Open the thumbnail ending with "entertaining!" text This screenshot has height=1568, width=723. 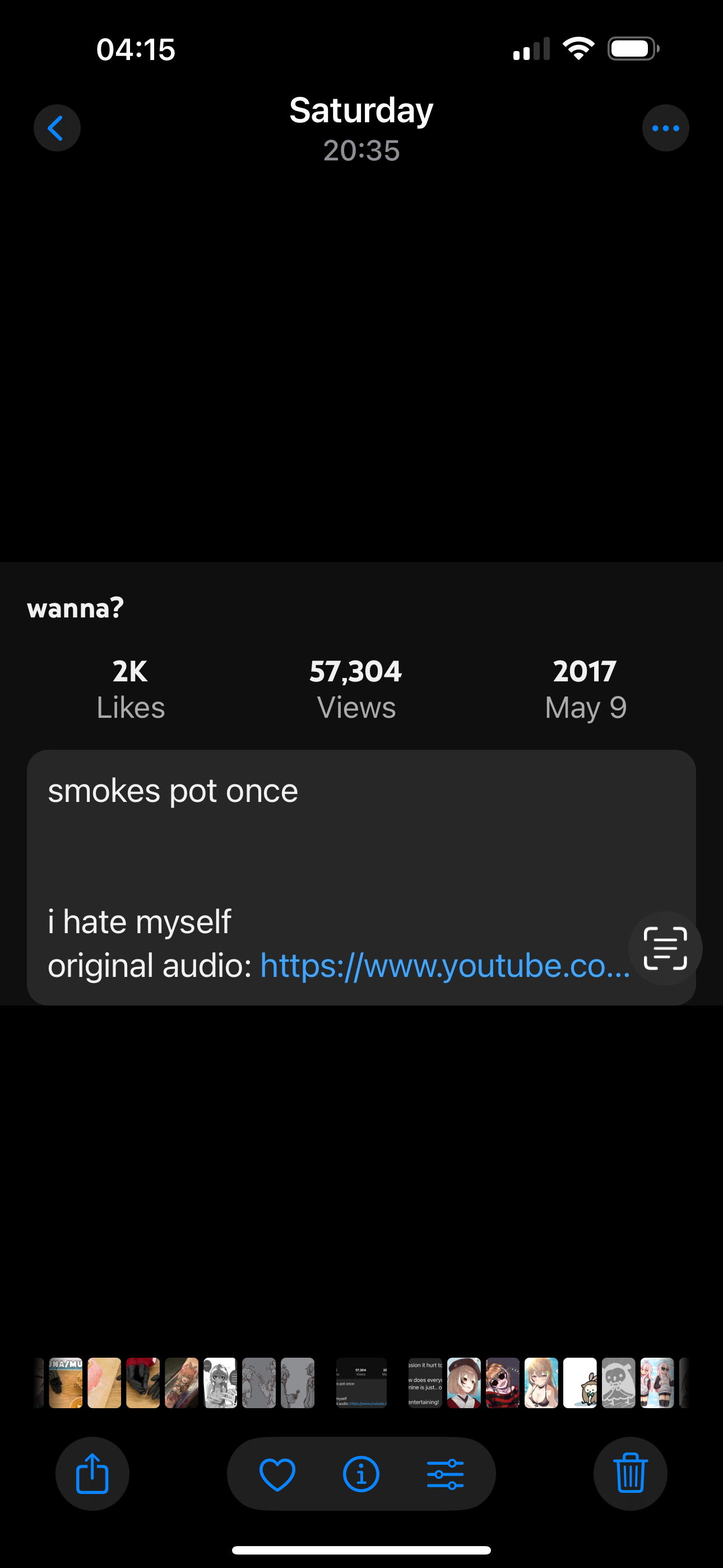(x=425, y=1383)
